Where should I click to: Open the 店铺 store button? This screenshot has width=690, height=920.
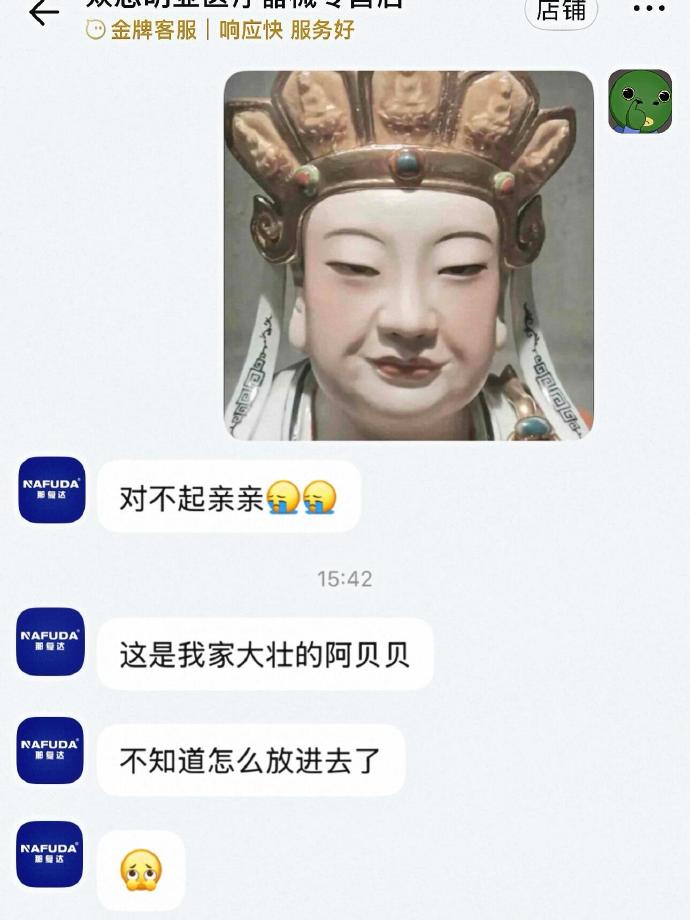561,11
